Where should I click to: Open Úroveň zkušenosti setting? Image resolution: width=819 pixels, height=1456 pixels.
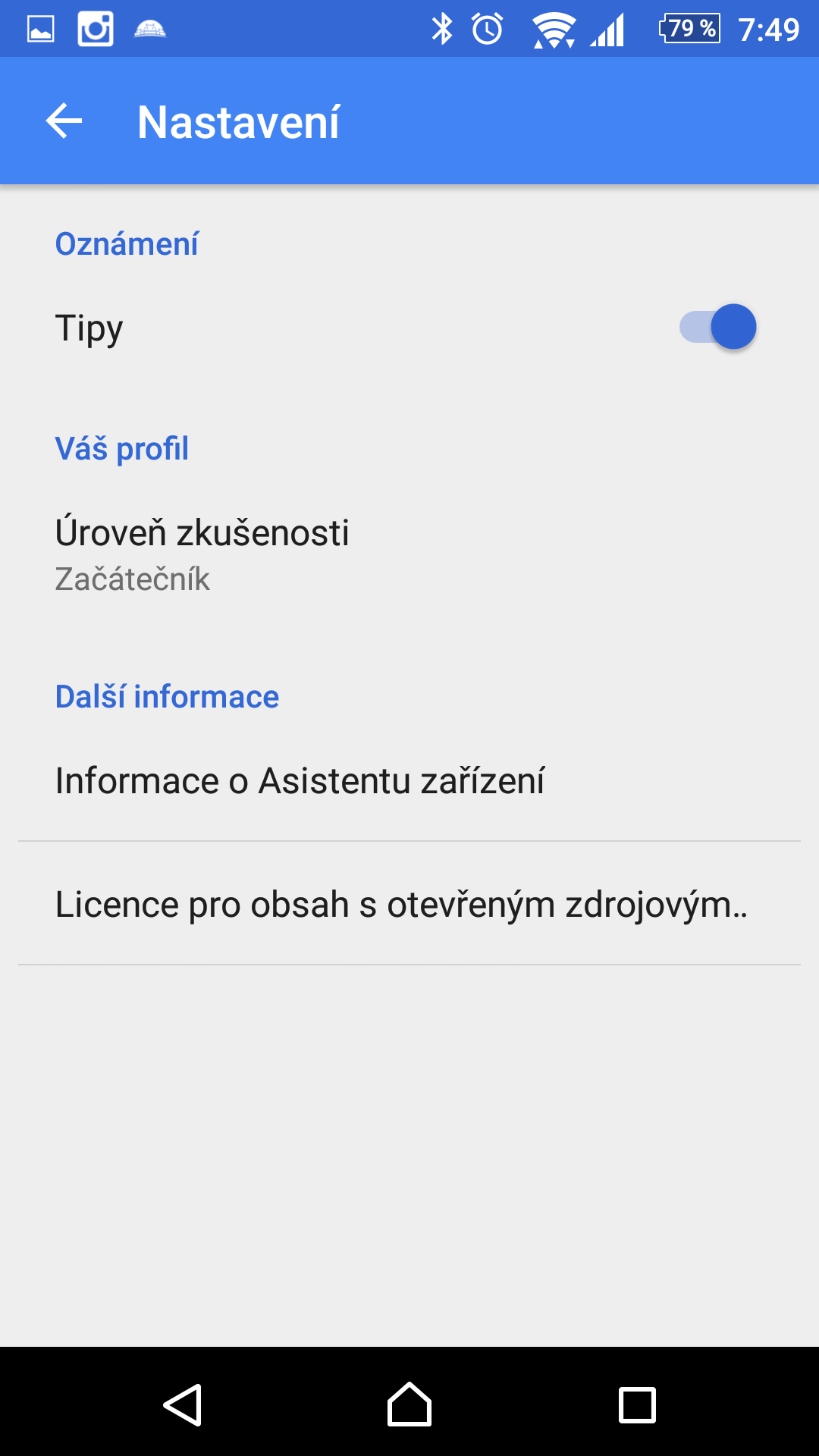coord(409,554)
